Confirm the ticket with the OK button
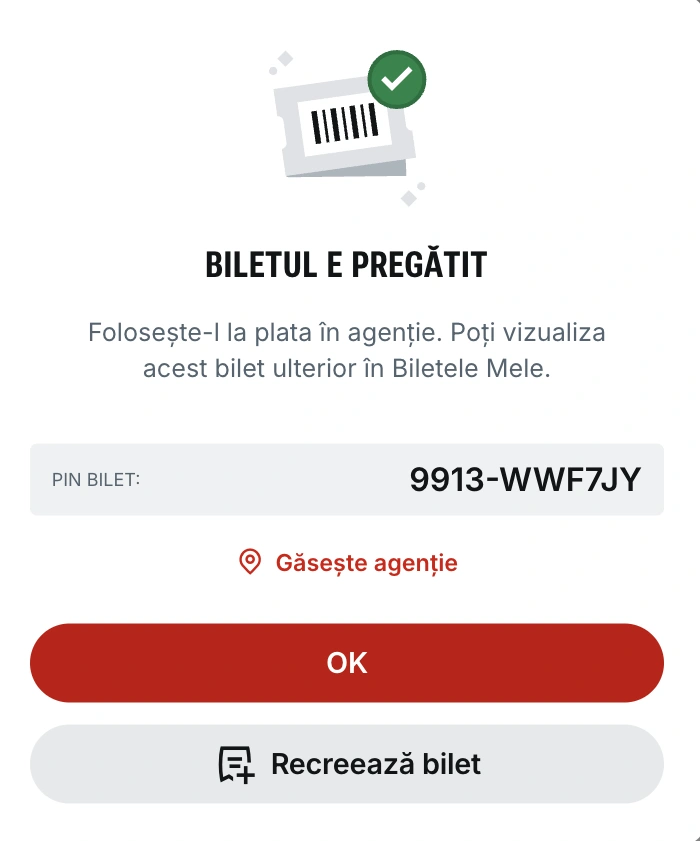Screen dimensions: 700x841 coord(347,663)
